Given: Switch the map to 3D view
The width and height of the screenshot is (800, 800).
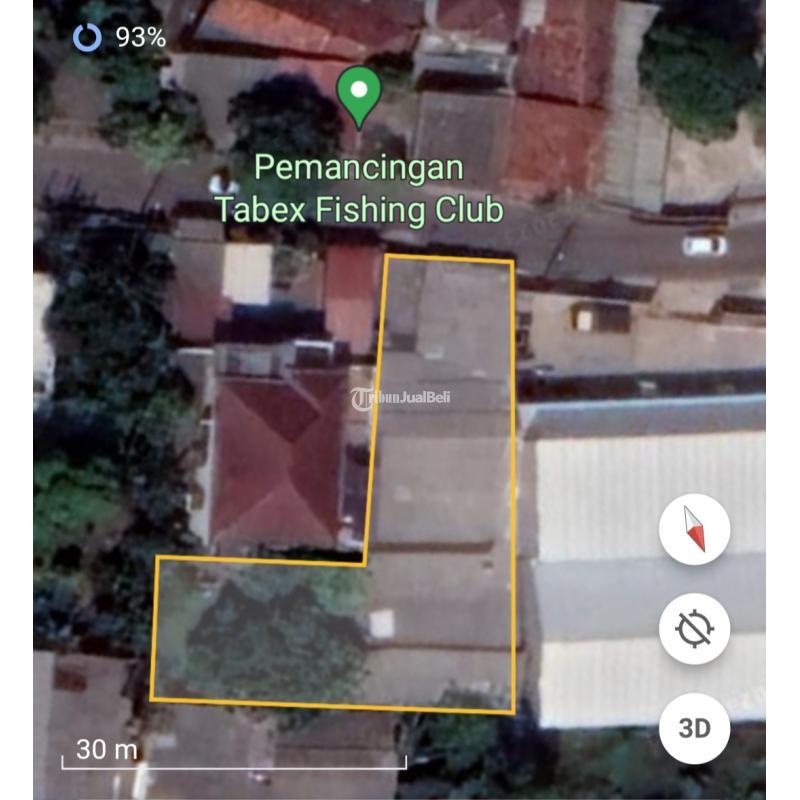Looking at the screenshot, I should 694,727.
